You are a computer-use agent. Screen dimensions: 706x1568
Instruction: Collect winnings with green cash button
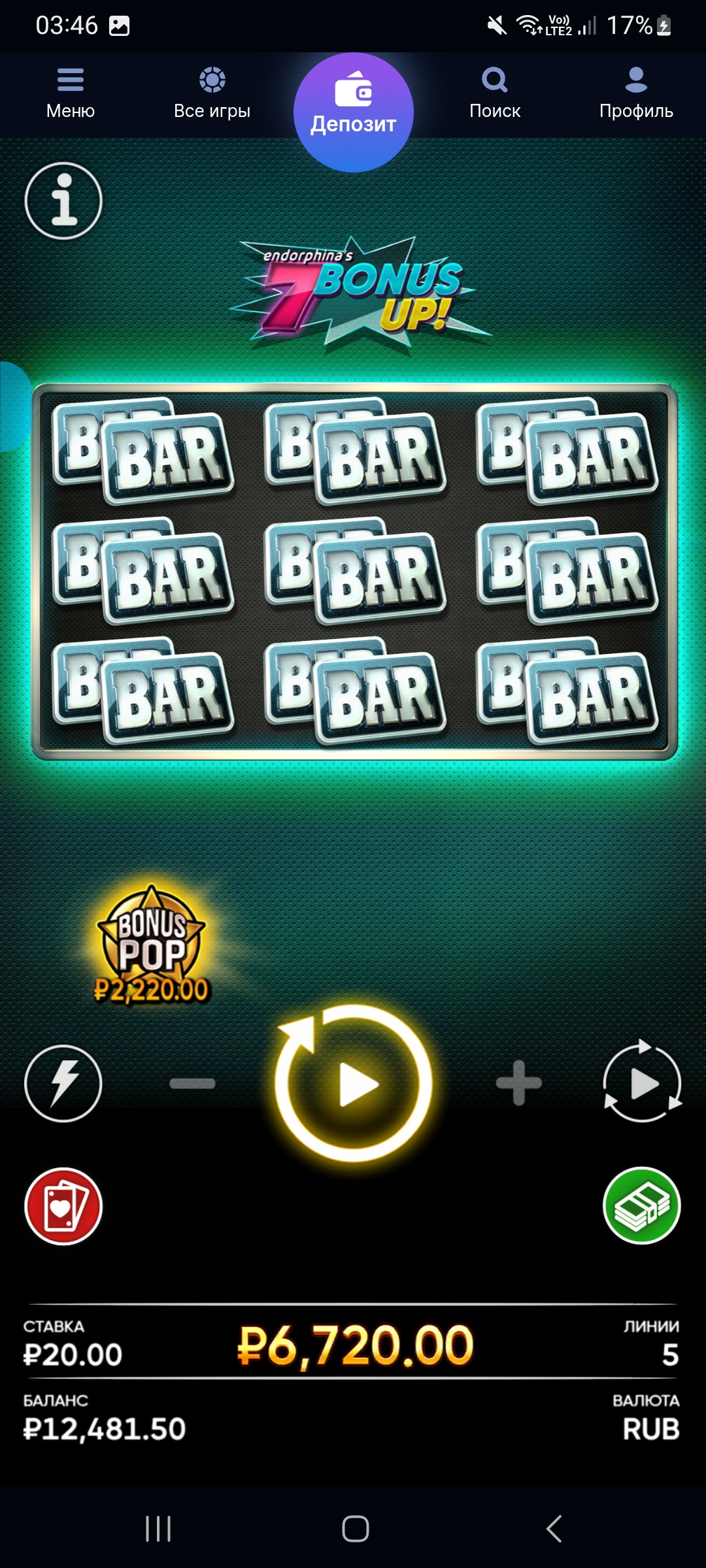point(642,1206)
